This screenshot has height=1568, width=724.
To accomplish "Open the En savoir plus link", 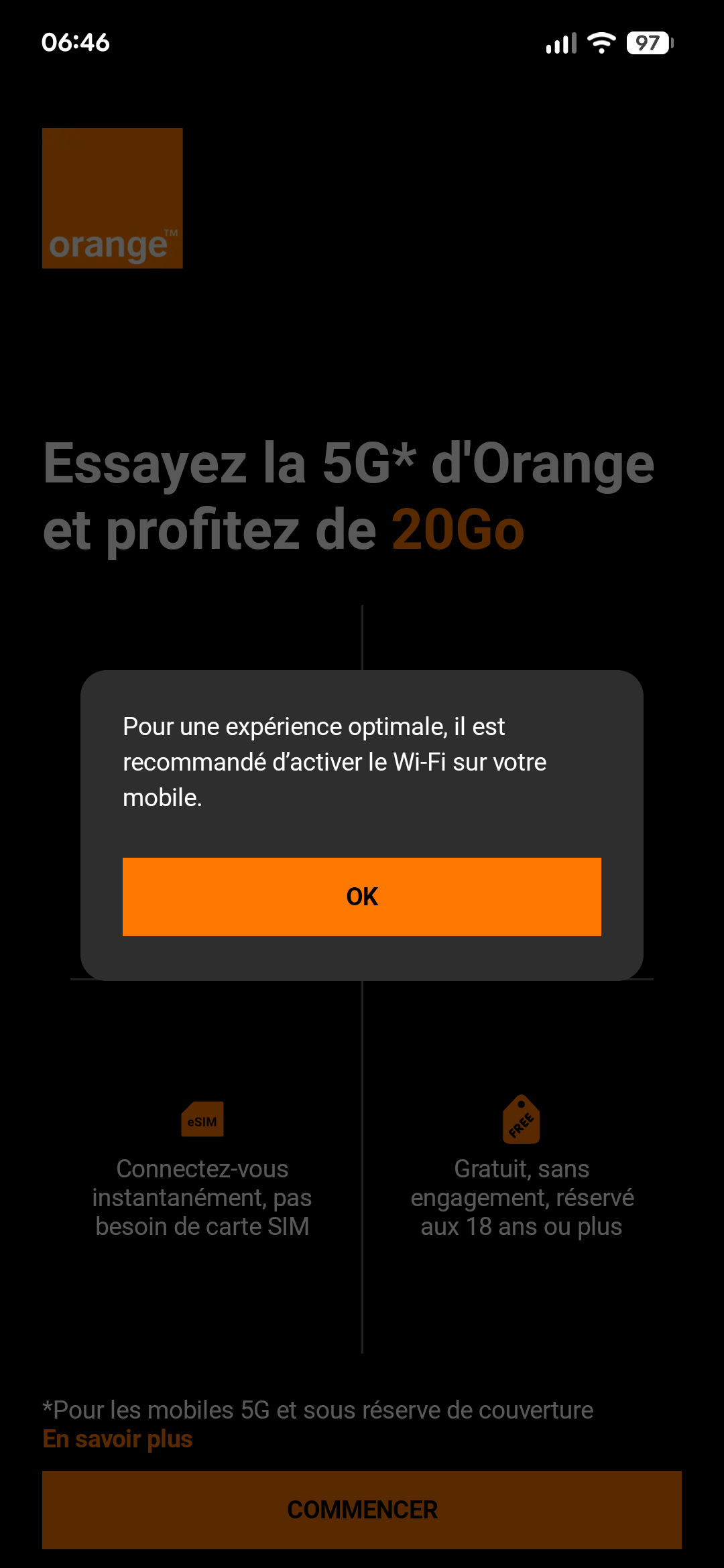I will (118, 1439).
